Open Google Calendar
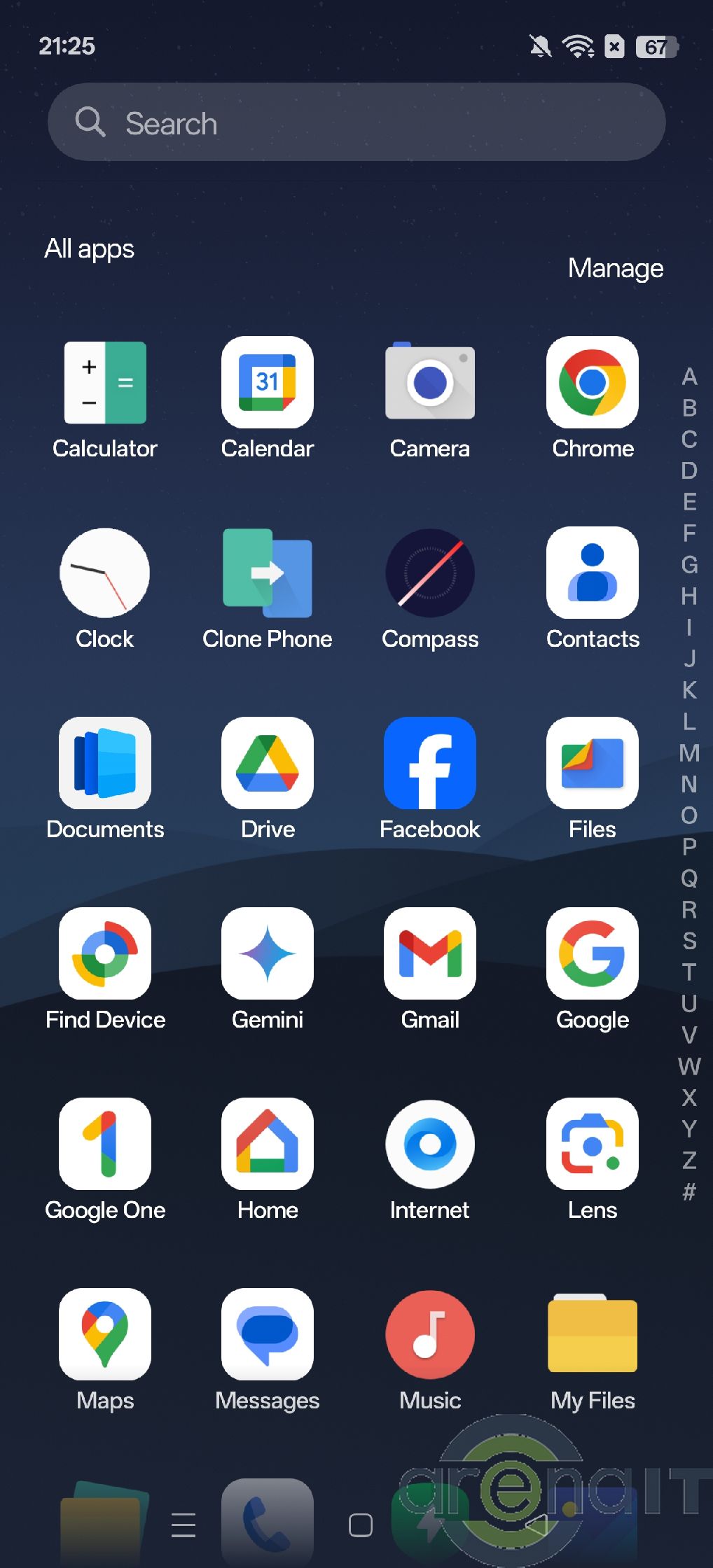 click(268, 383)
